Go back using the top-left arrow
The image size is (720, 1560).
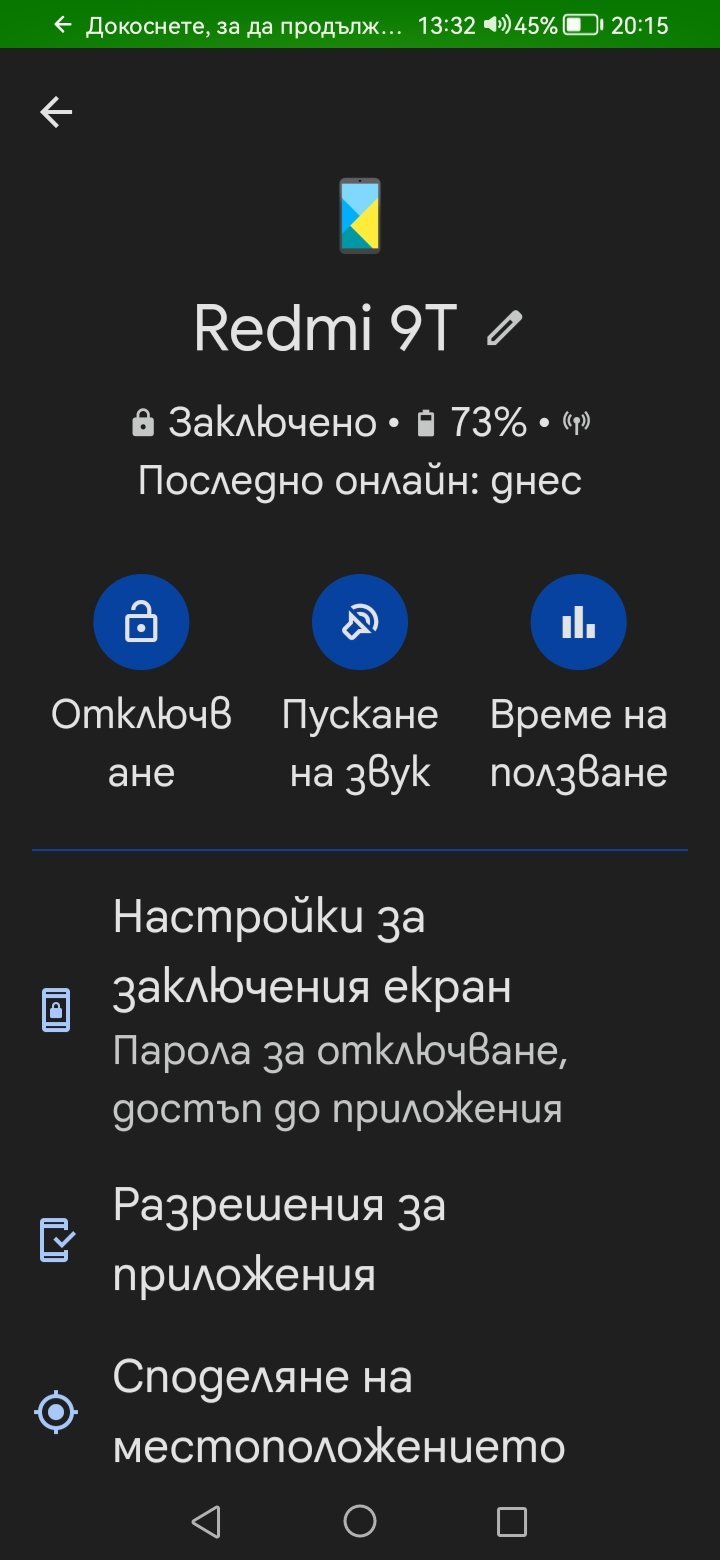tap(56, 112)
